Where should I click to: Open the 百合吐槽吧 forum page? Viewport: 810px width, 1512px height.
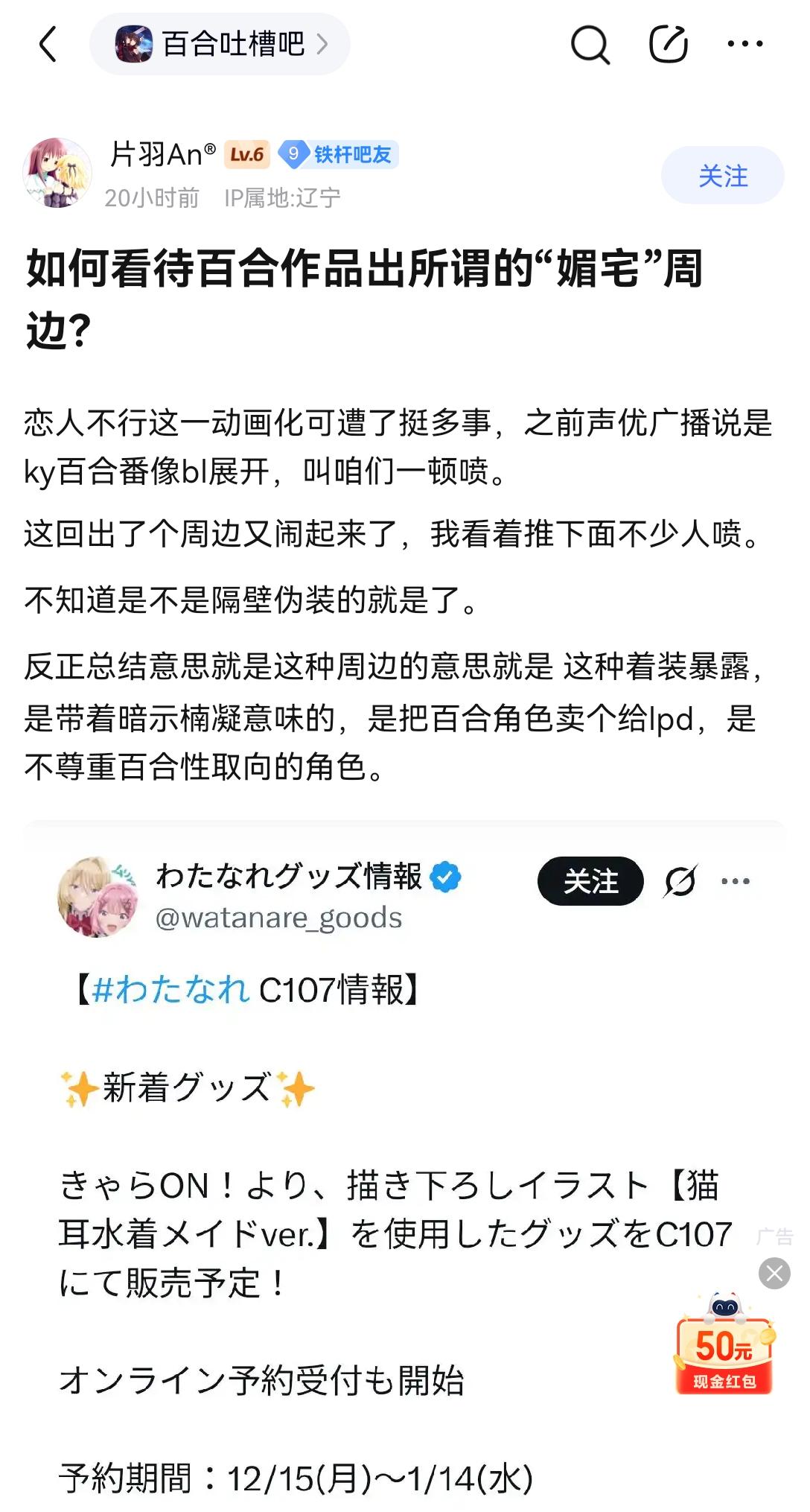220,44
